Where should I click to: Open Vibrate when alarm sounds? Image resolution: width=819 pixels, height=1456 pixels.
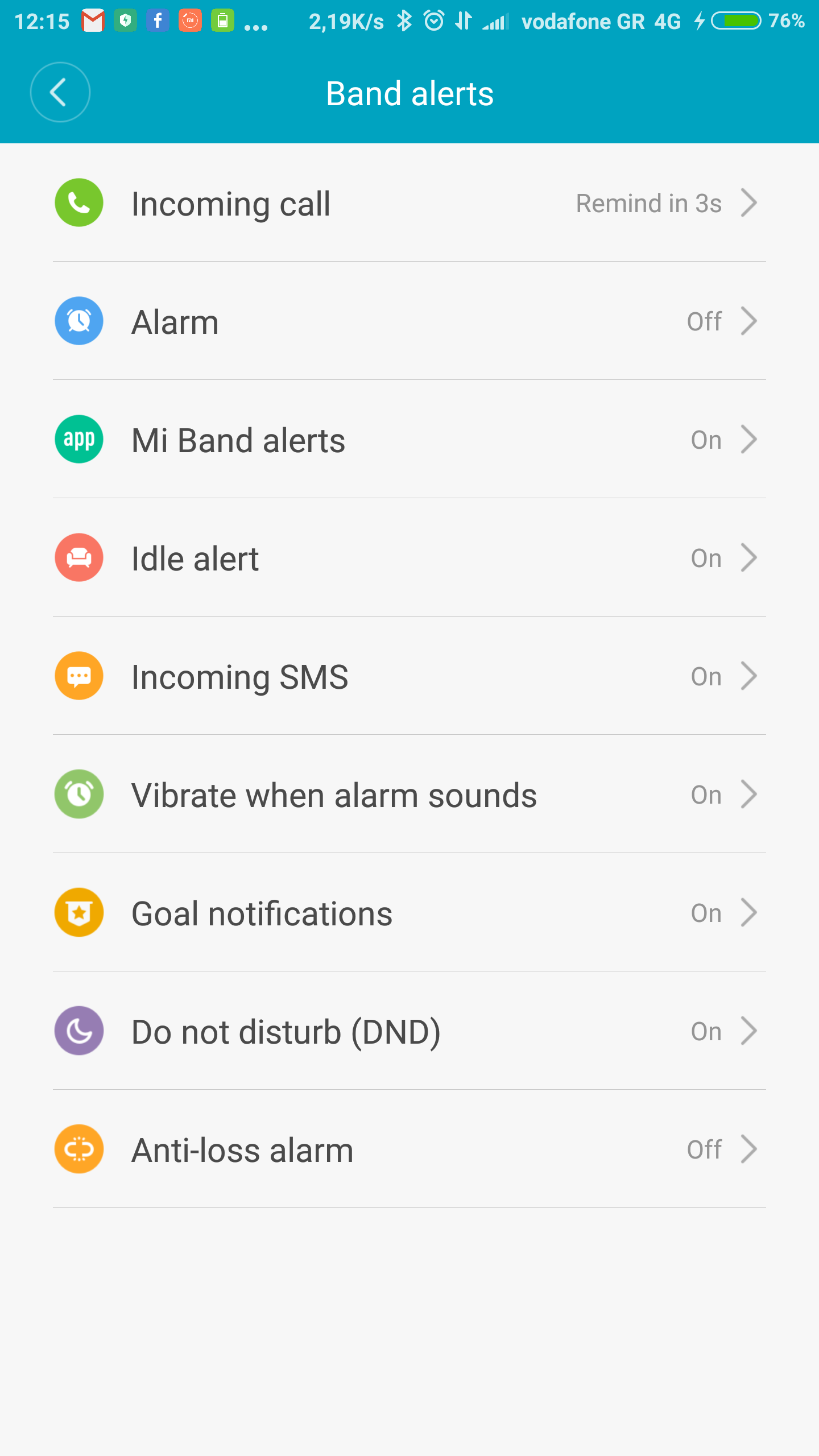(x=409, y=795)
